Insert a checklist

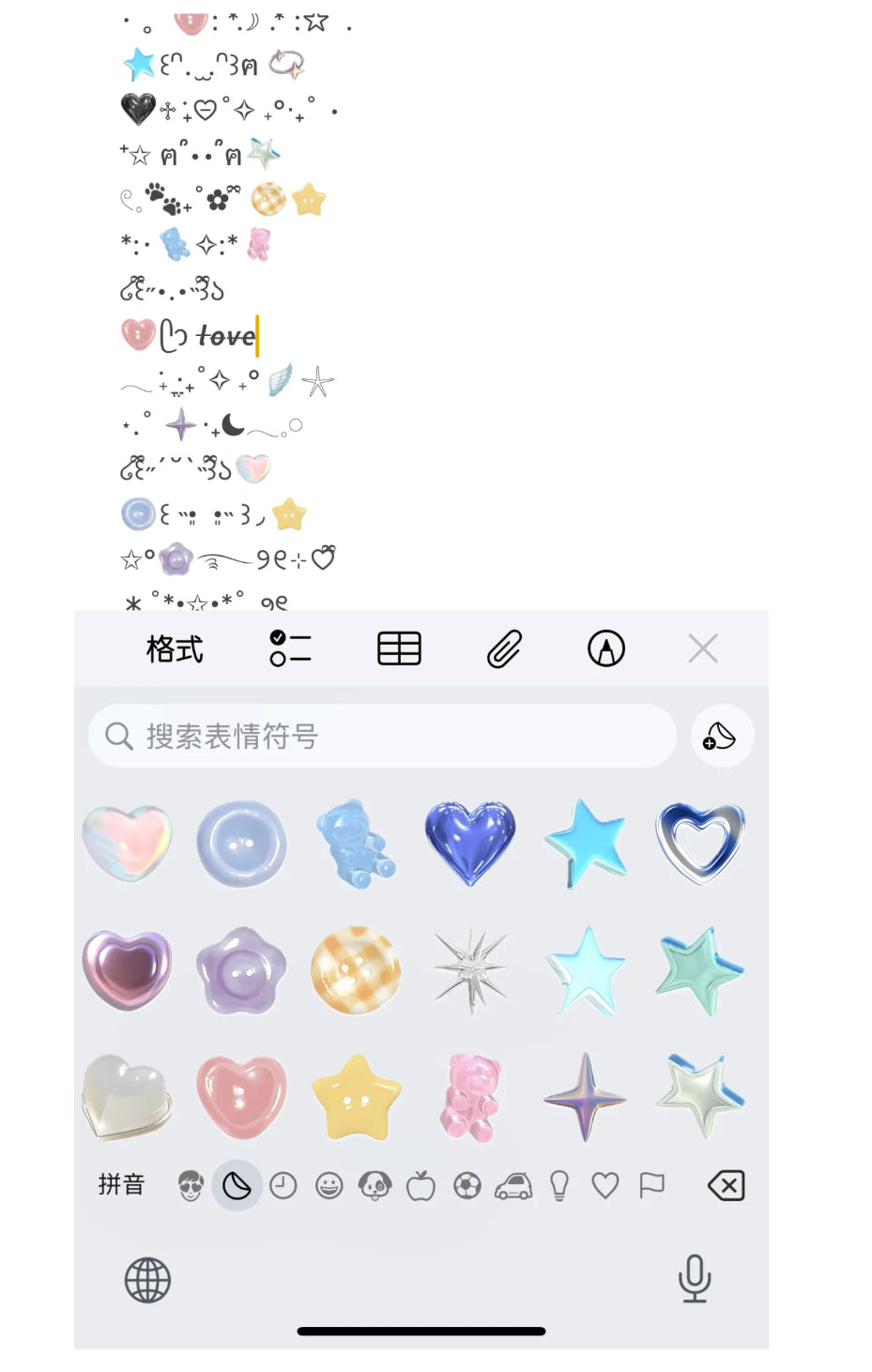[290, 648]
